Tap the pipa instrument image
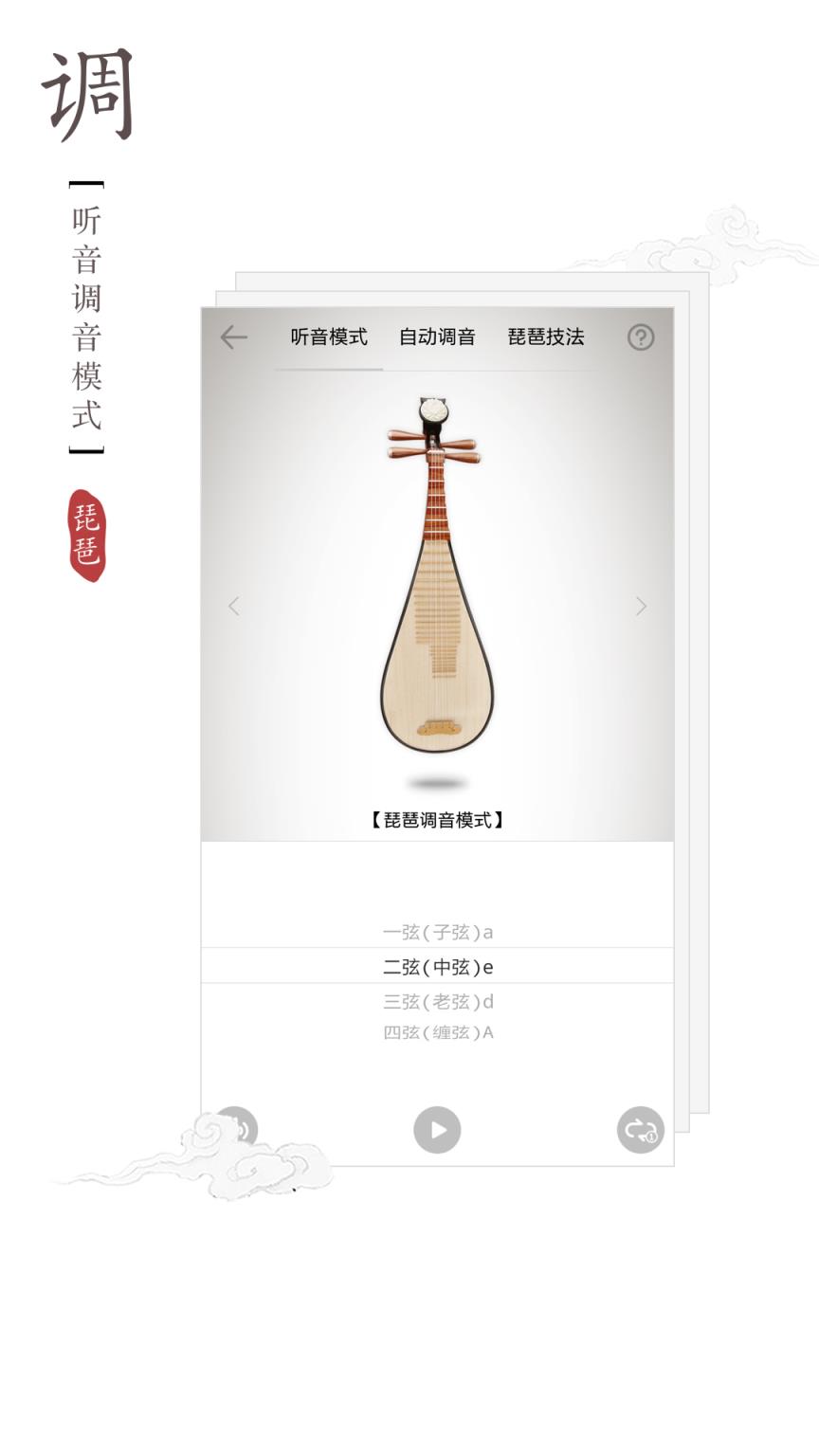This screenshot has height=1456, width=819. click(x=436, y=588)
